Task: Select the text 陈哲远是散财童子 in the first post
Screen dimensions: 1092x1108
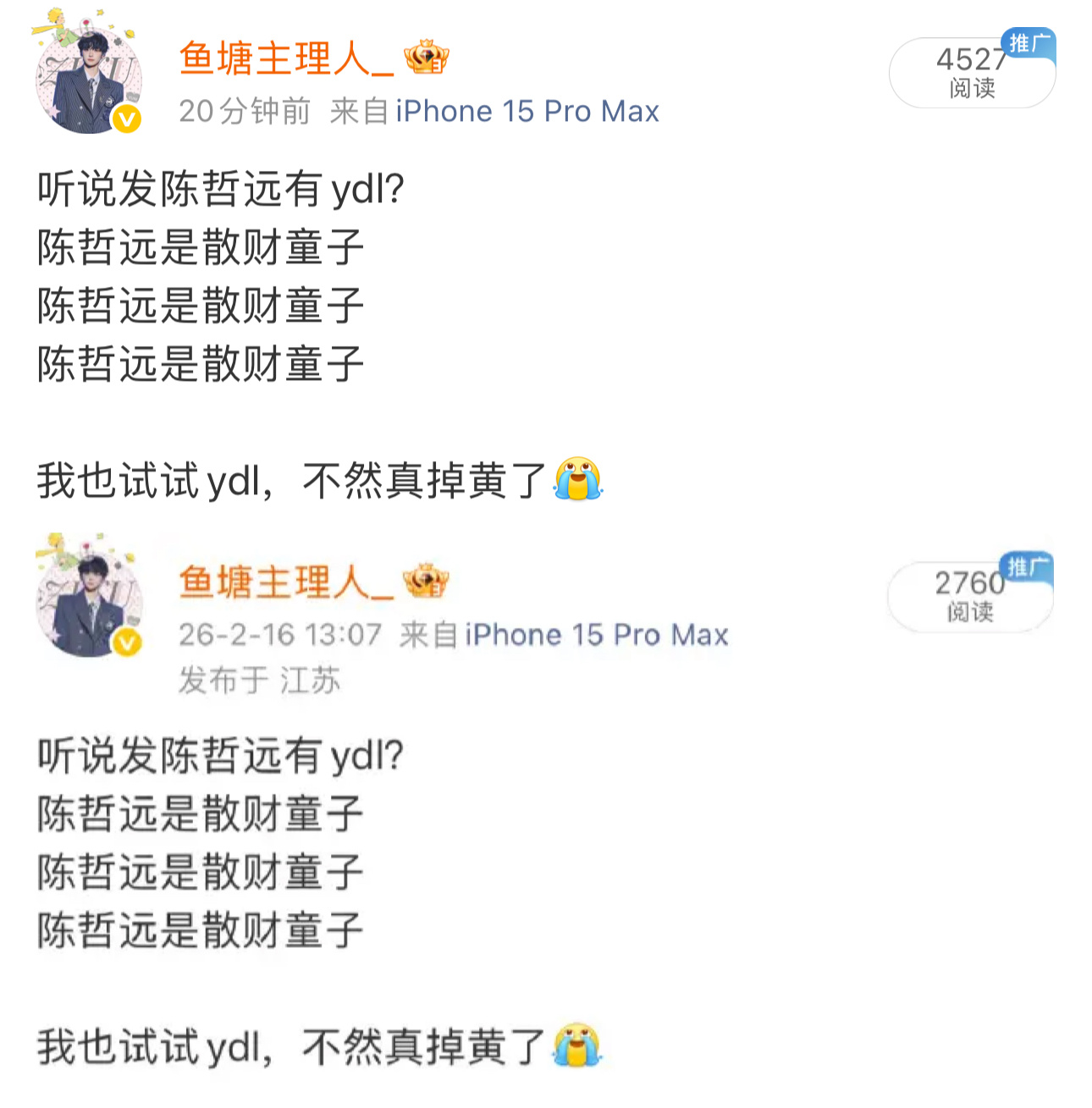Action: 201,247
